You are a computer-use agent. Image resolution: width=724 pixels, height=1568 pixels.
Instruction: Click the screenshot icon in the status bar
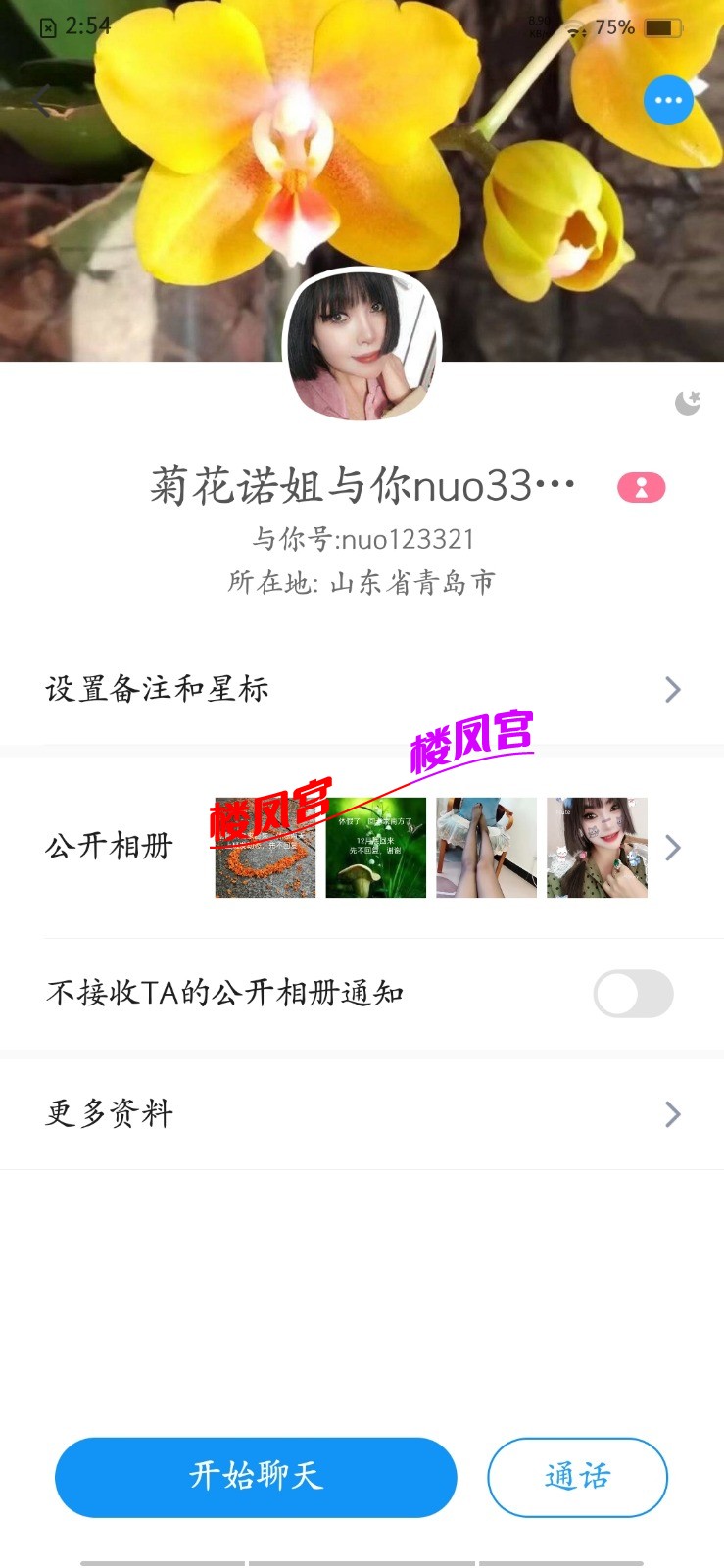point(50,26)
